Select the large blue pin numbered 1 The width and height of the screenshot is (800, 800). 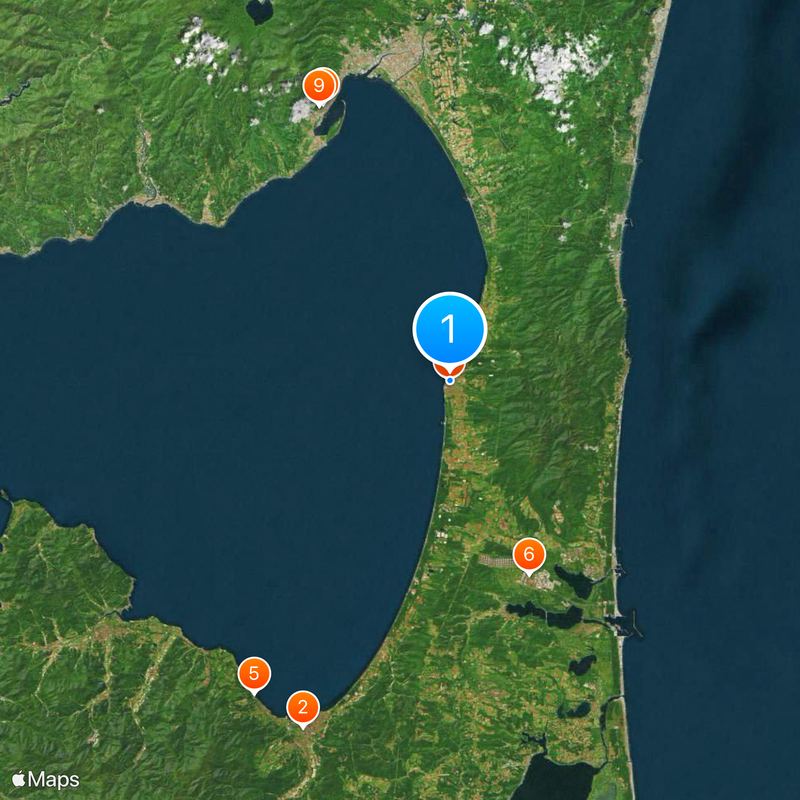[x=450, y=328]
